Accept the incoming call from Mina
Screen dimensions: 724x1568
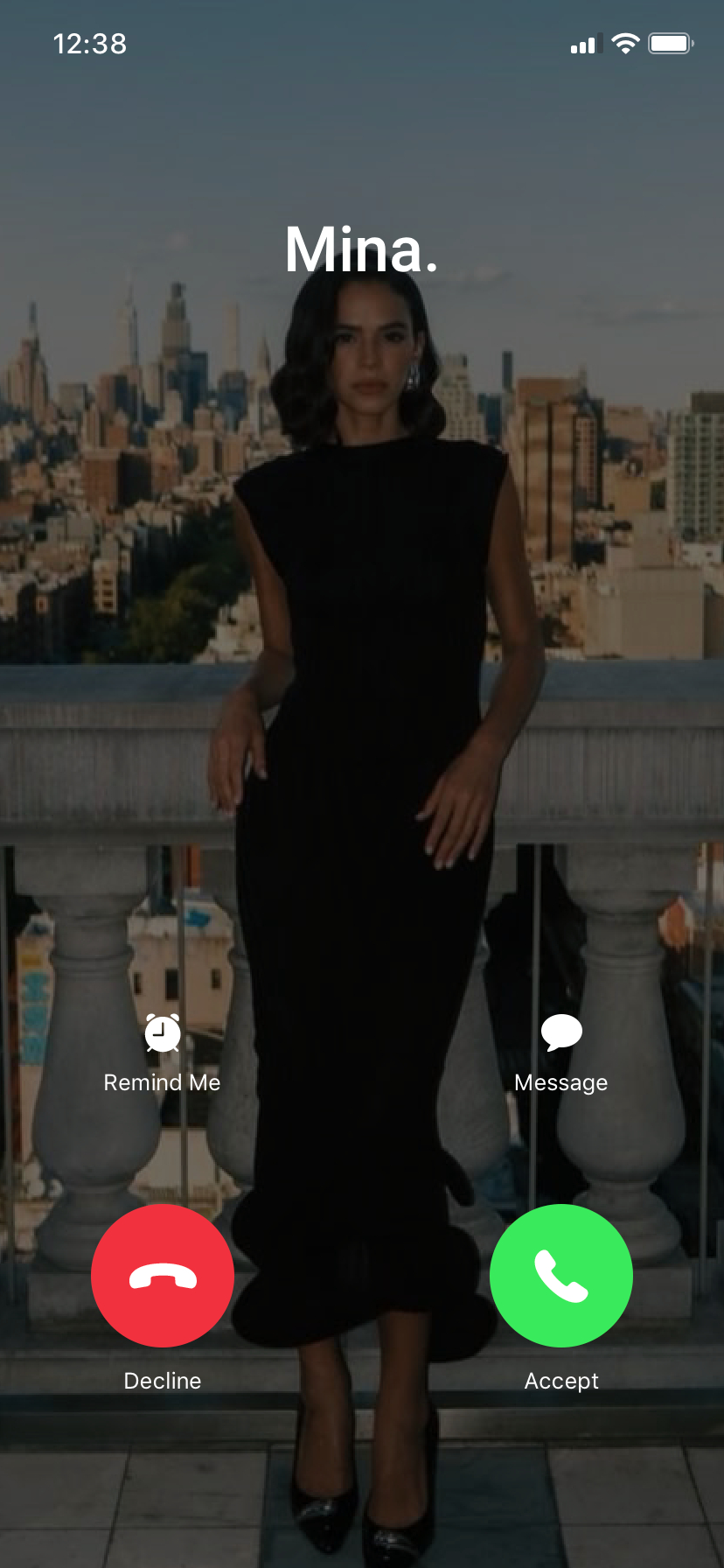(560, 1275)
